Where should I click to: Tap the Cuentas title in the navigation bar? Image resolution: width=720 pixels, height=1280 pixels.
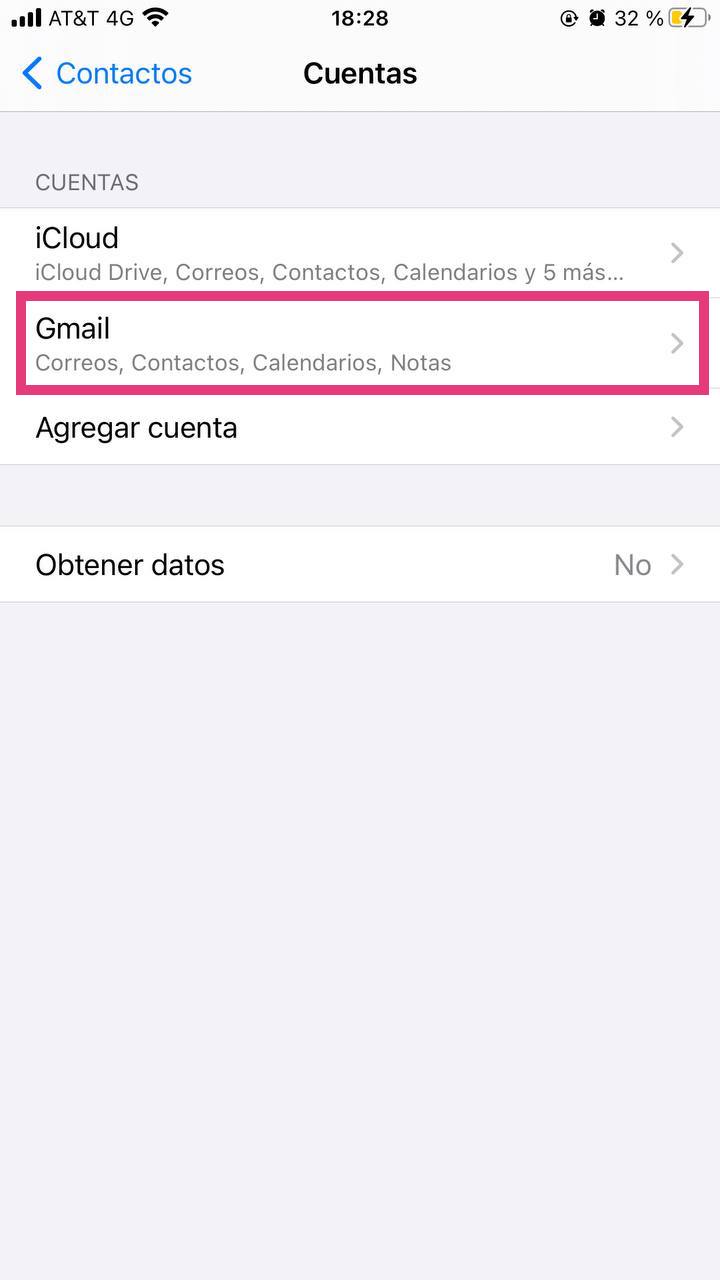tap(360, 73)
